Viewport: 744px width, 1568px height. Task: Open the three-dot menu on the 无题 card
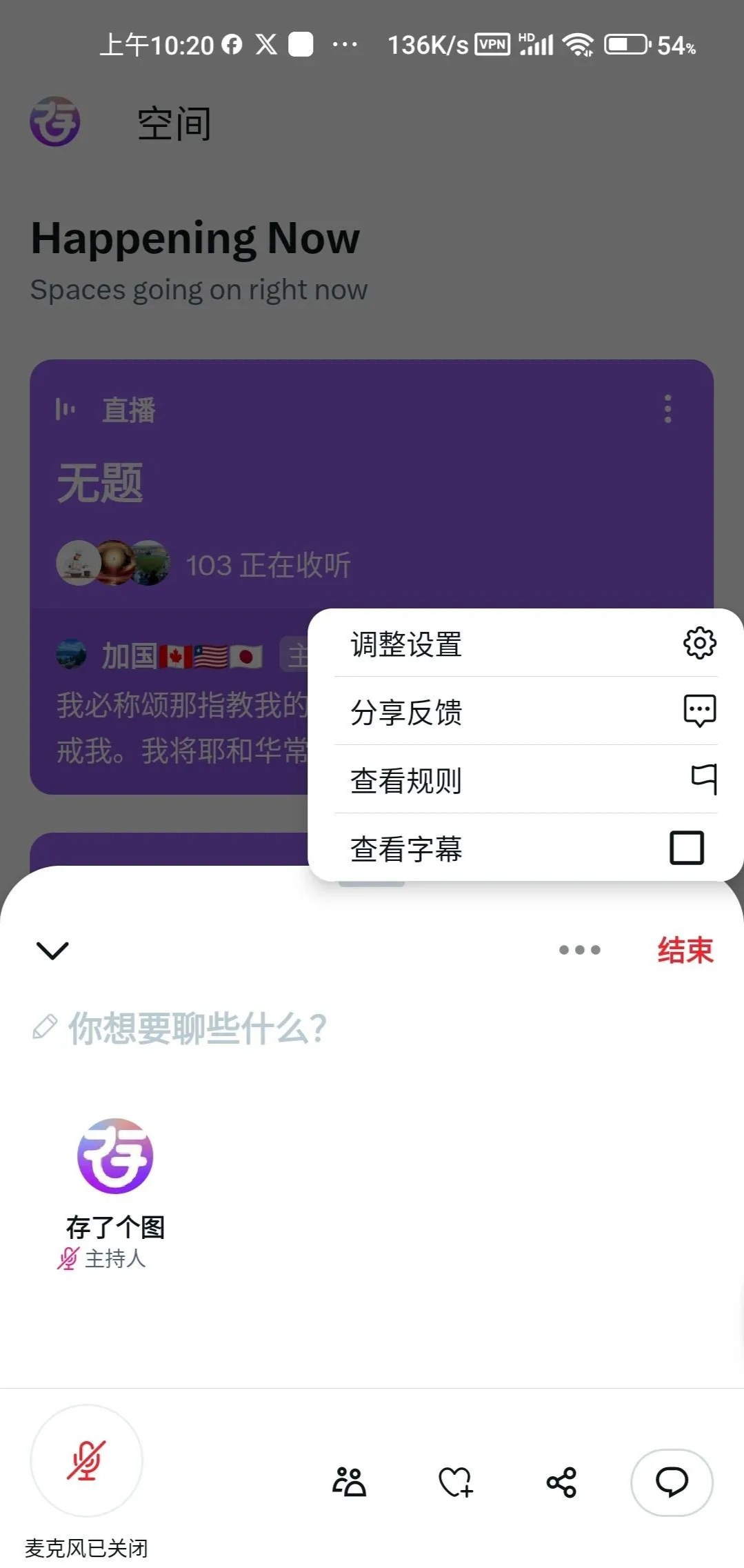(666, 409)
